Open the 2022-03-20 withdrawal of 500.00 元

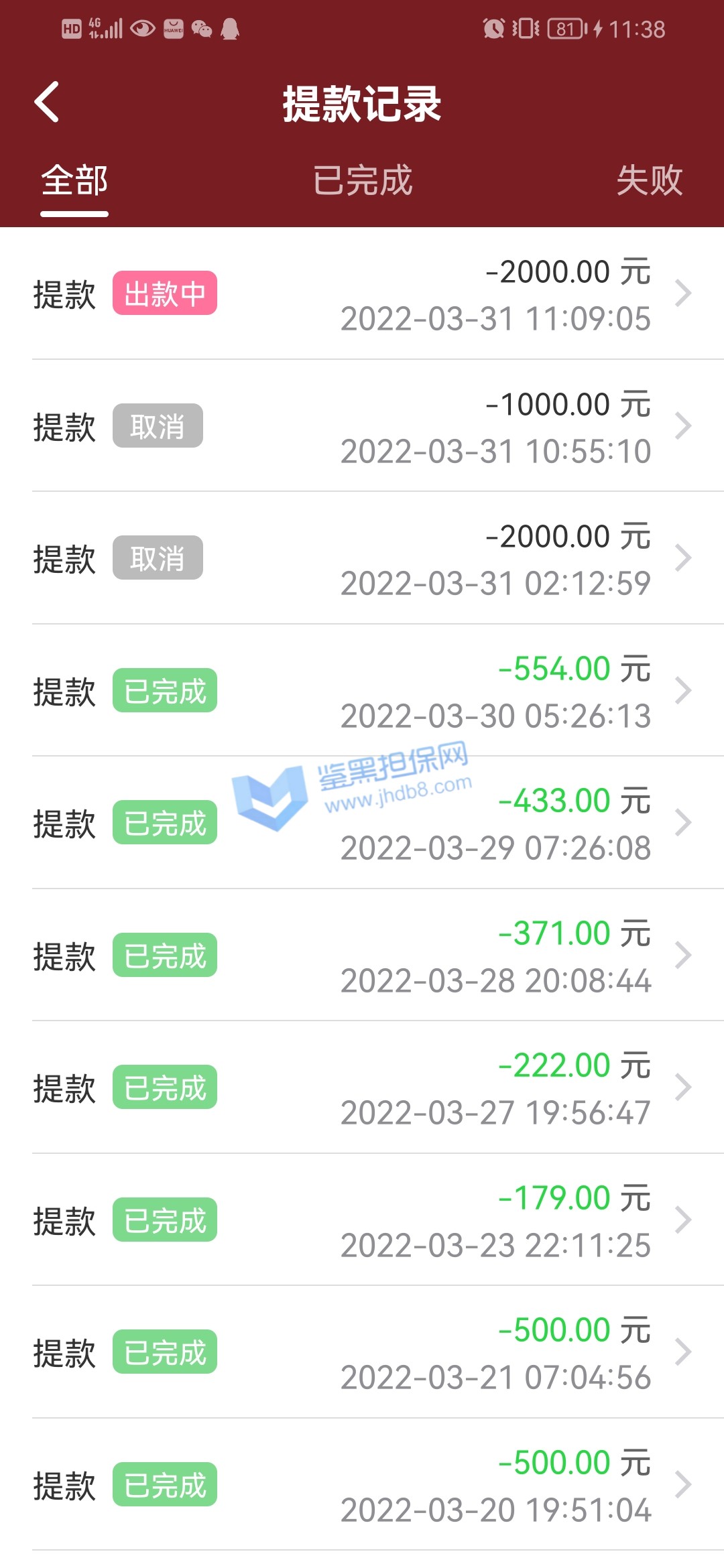[362, 1485]
